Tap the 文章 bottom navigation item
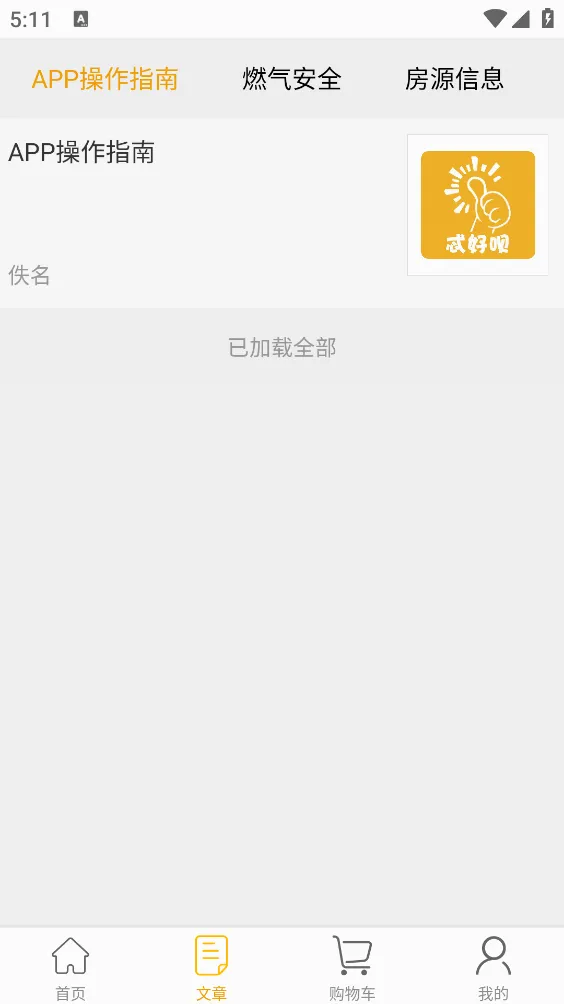Viewport: 564px width, 1004px height. coord(211,967)
